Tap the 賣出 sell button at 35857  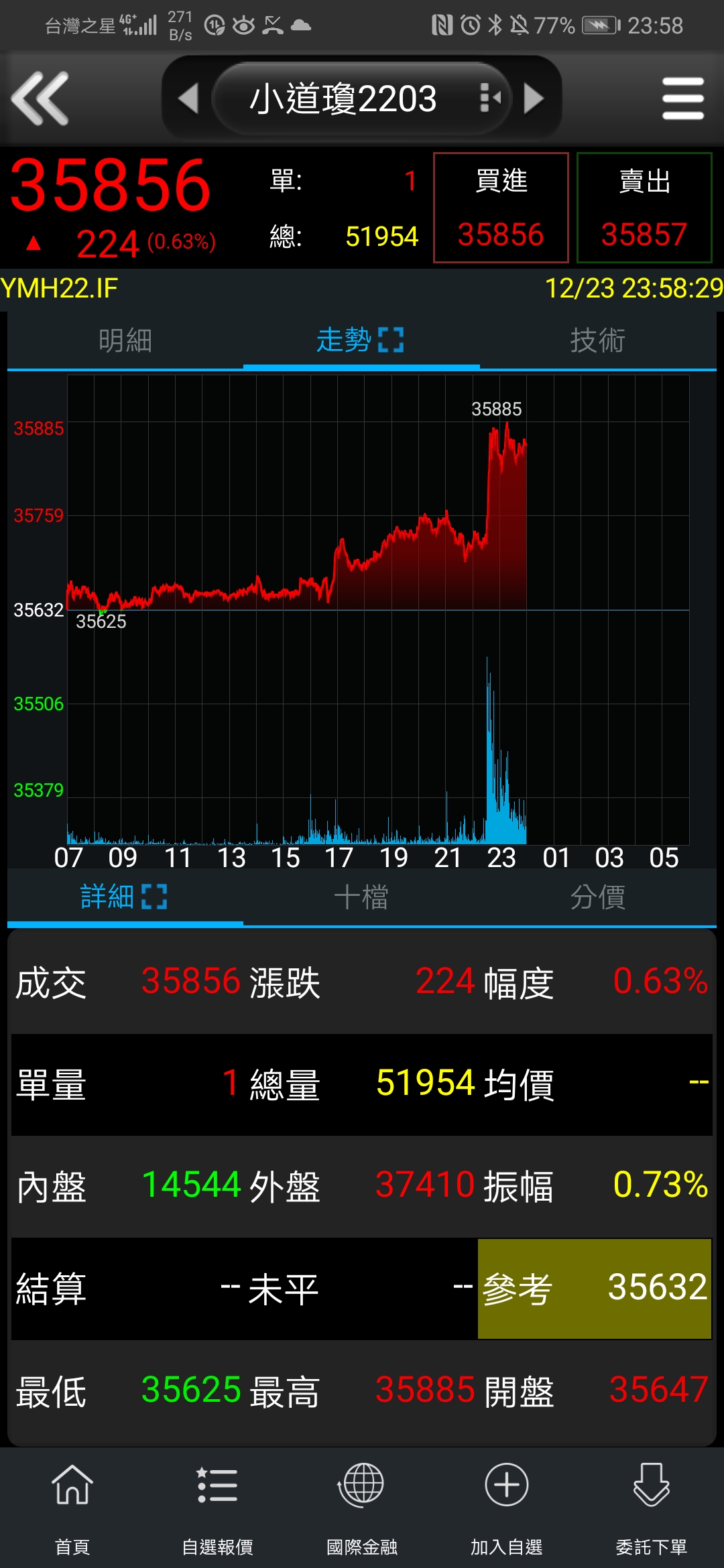[644, 208]
